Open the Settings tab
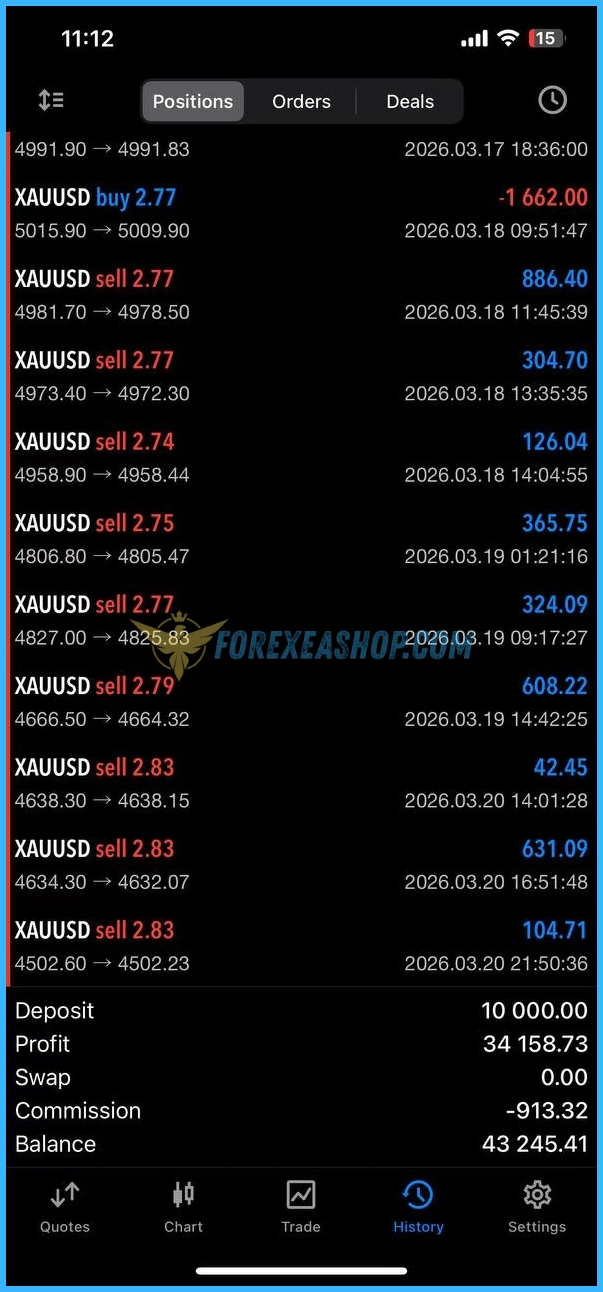The height and width of the screenshot is (1292, 603). pyautogui.click(x=537, y=1206)
